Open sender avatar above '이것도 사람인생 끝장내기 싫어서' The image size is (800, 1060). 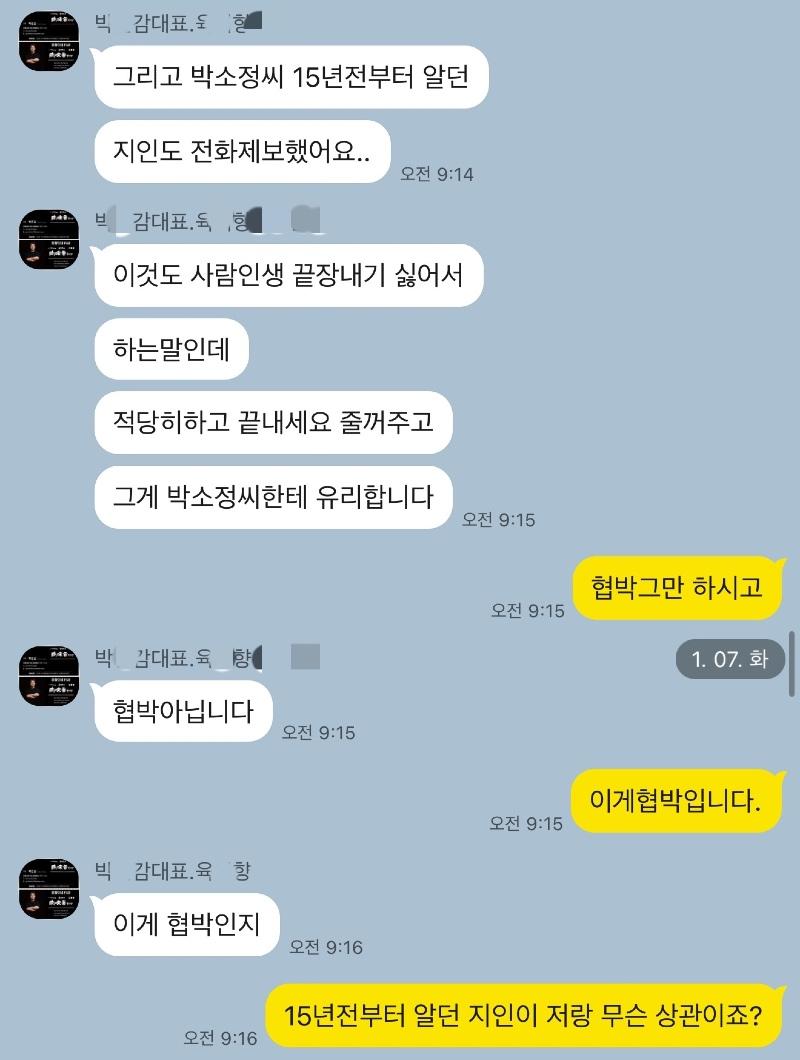(49, 240)
